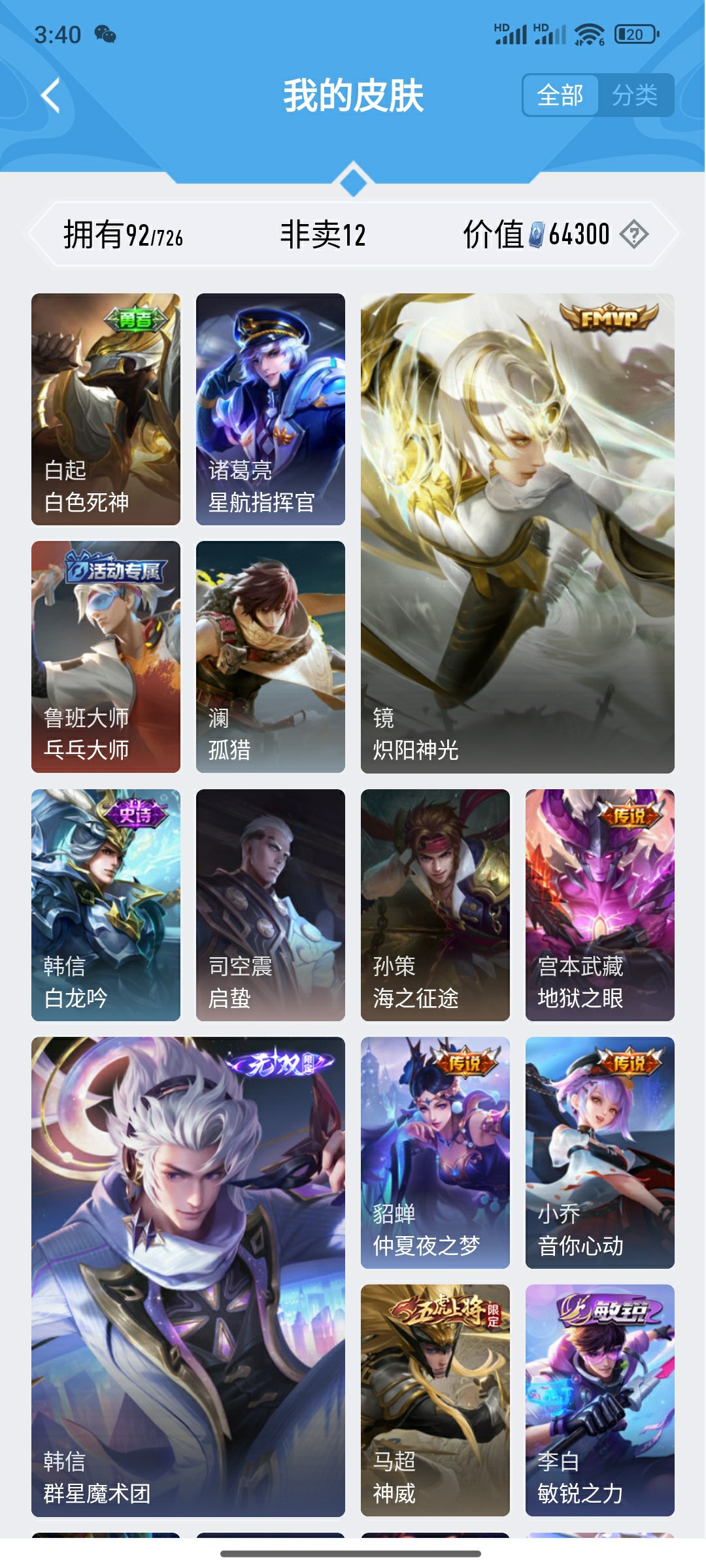Screen dimensions: 706x1568
Task: Open the 小乔 音你心动 skin card
Action: (599, 1152)
